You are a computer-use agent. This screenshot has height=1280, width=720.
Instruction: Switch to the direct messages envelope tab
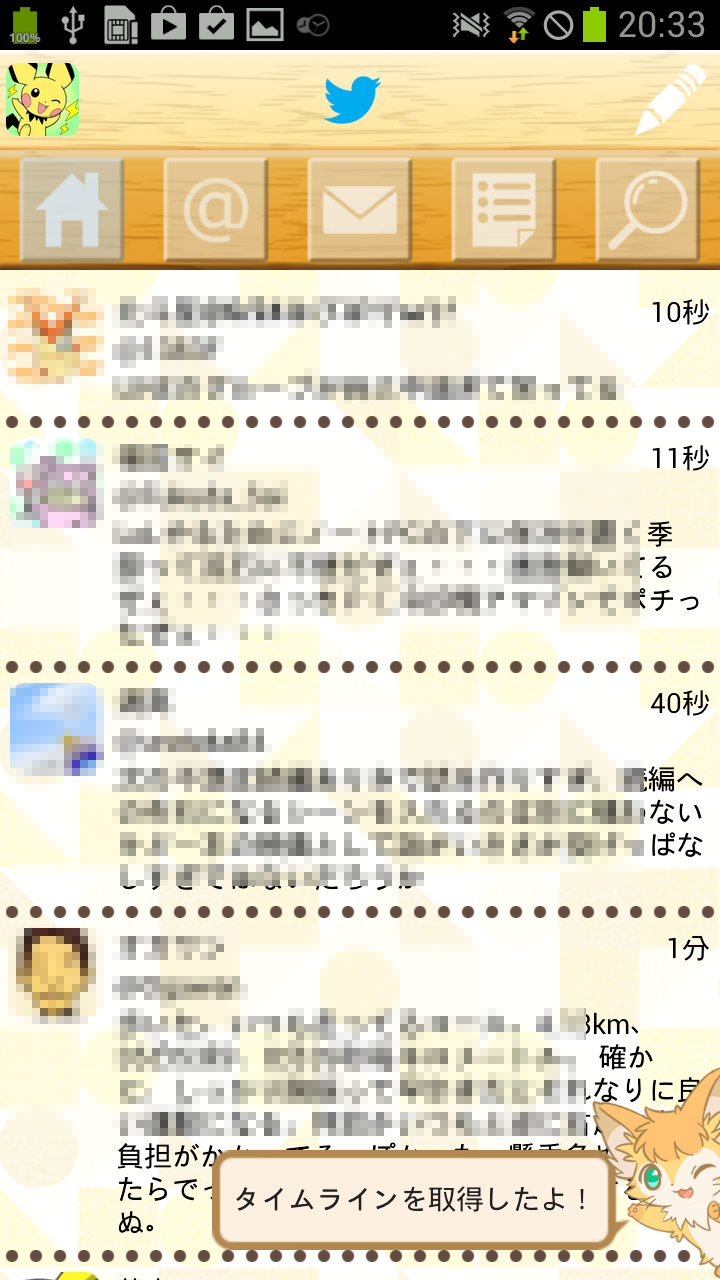360,210
